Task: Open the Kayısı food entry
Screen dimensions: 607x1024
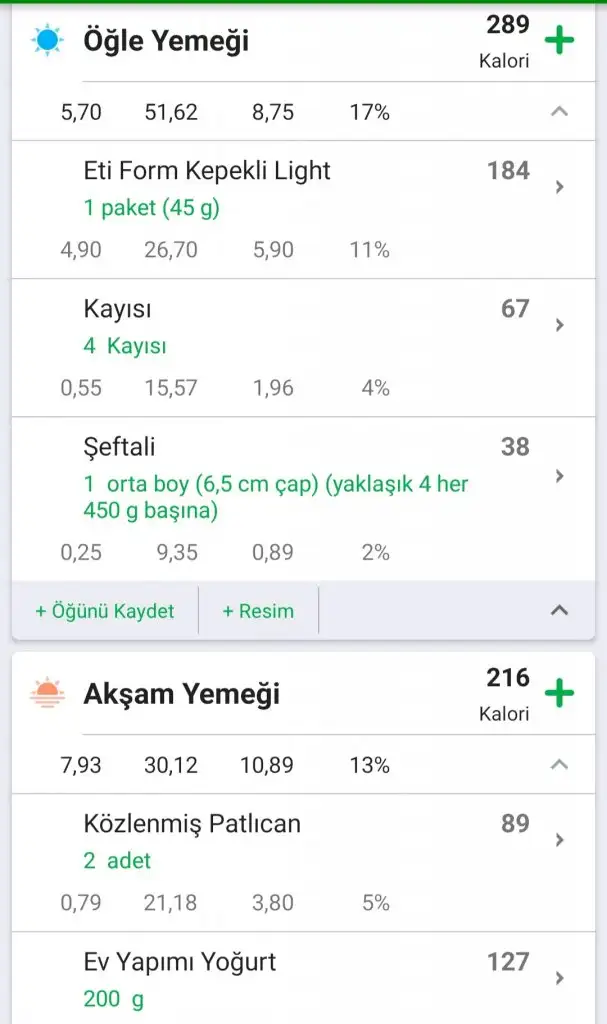Action: 300,326
